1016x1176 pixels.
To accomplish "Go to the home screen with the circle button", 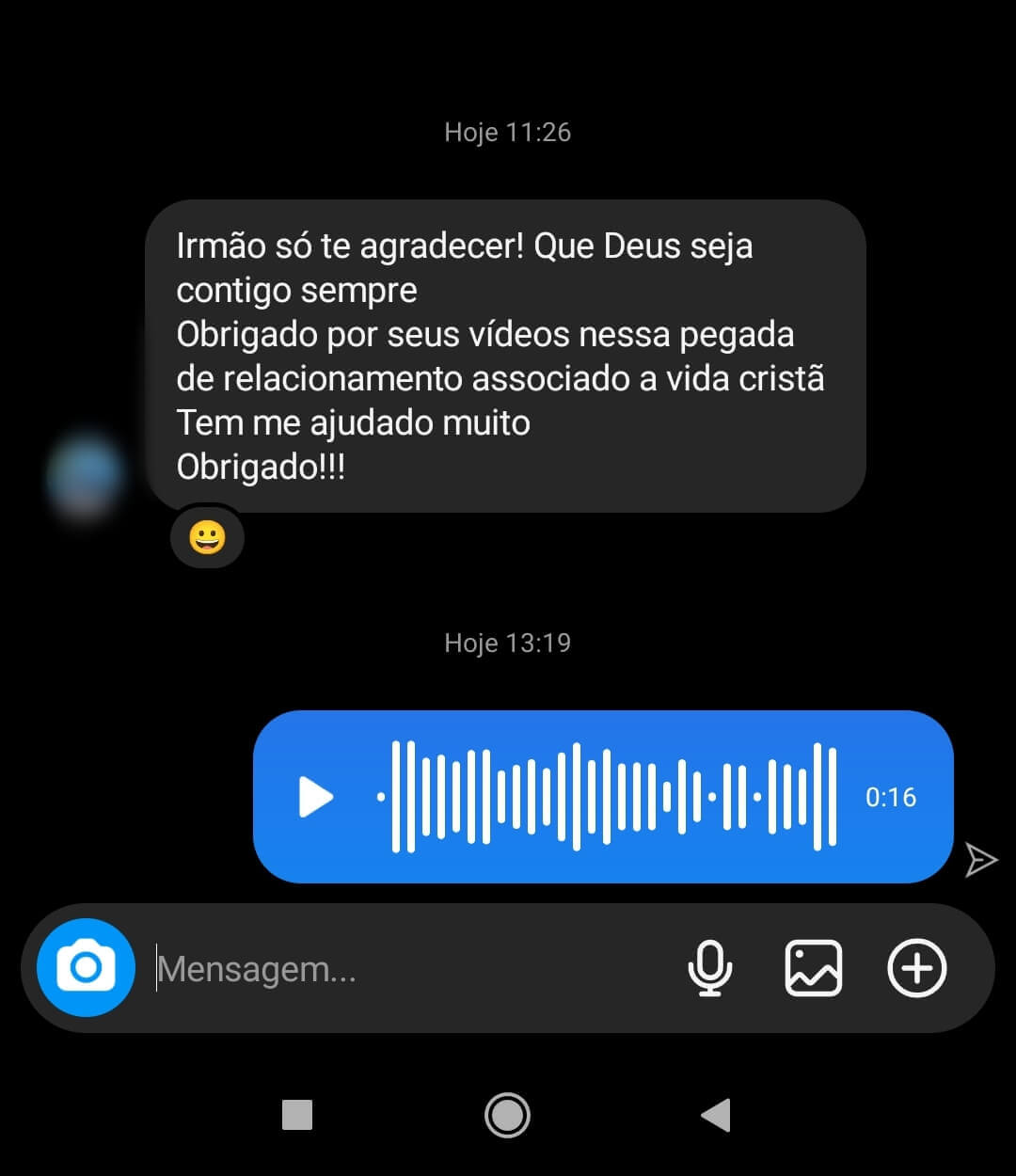I will (507, 1115).
